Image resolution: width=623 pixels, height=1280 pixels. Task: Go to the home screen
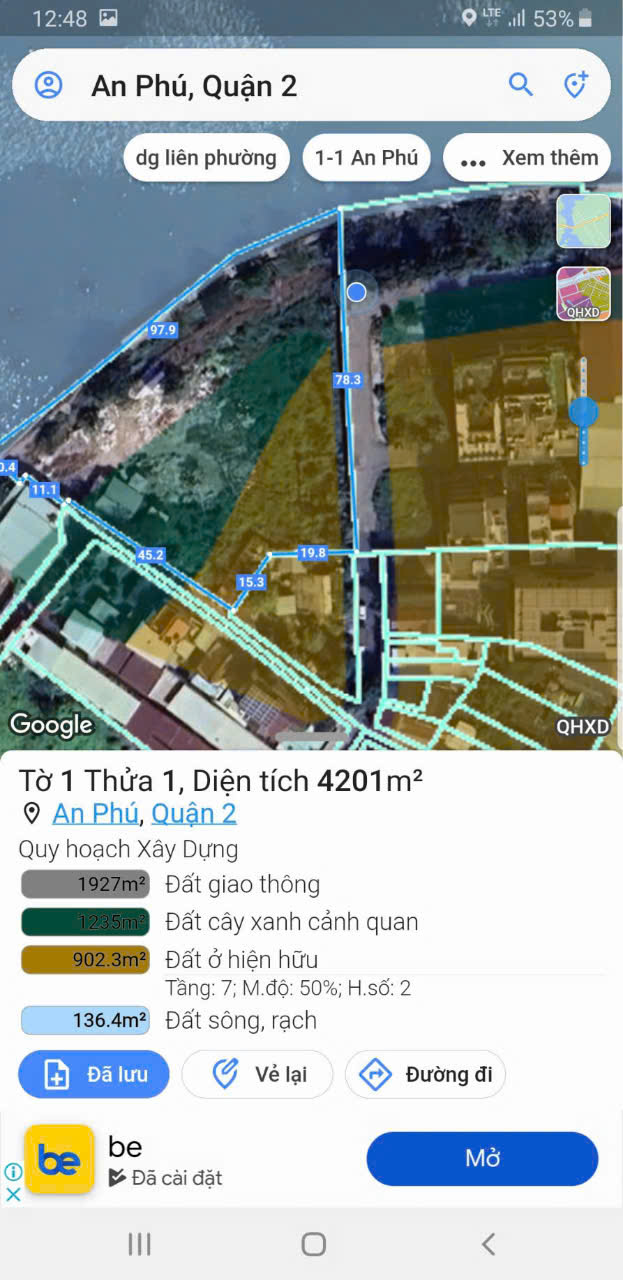pos(313,1244)
